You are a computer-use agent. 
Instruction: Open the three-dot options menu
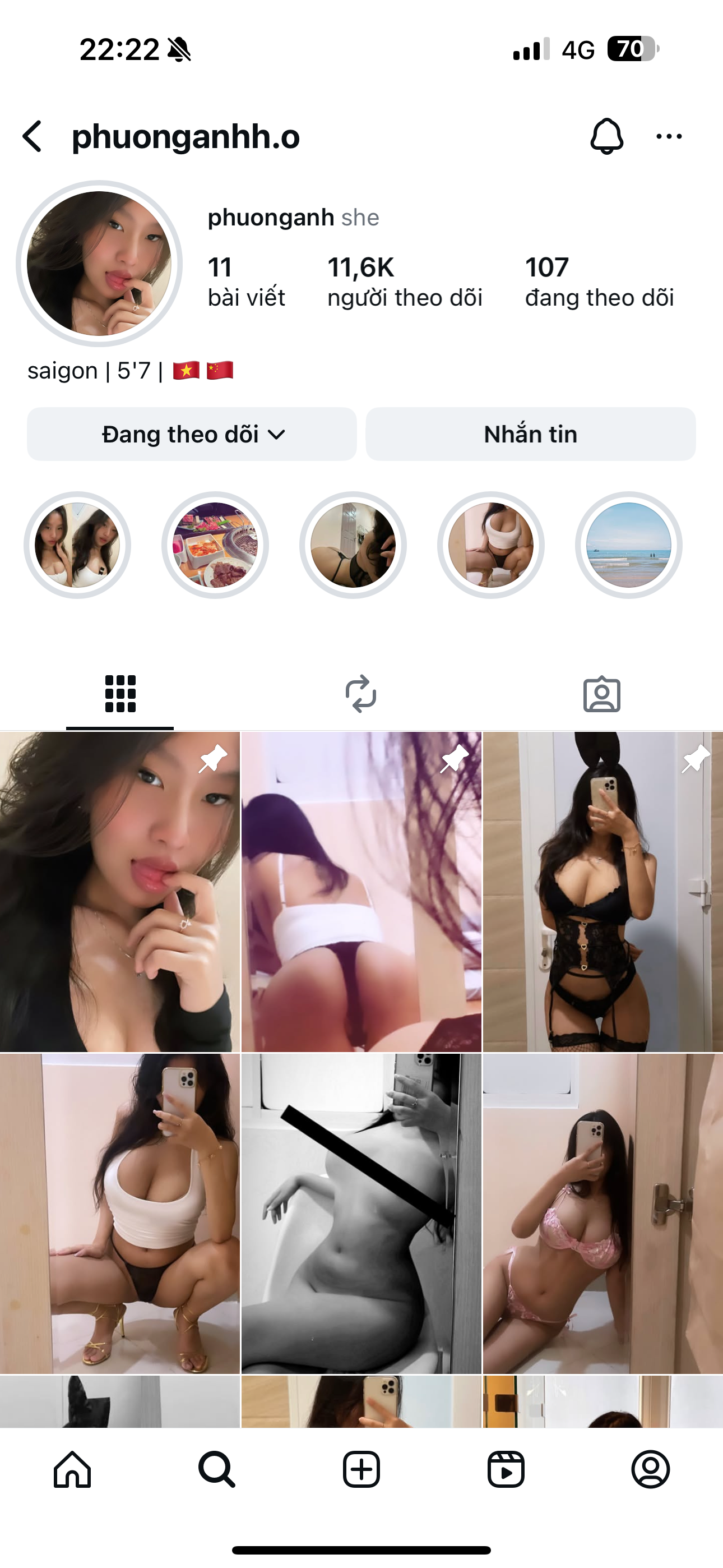pos(669,136)
